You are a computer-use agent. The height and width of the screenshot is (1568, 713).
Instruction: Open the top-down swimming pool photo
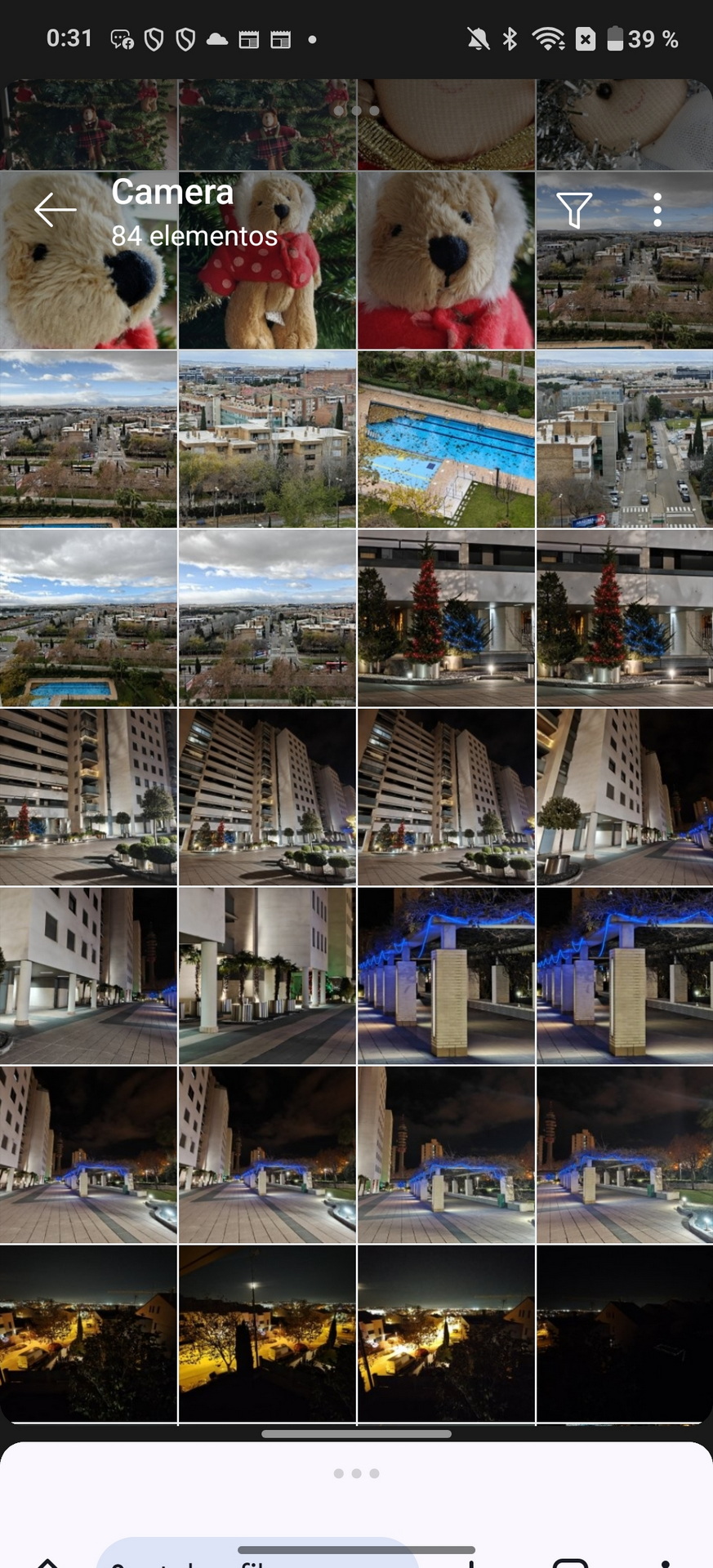coord(446,439)
